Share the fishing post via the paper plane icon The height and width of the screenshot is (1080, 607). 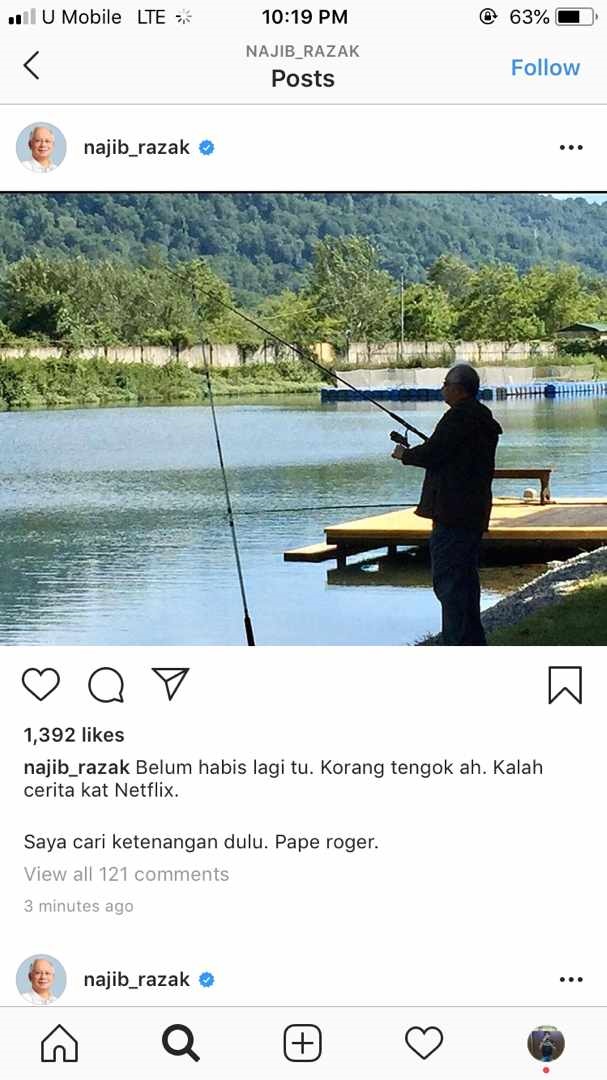click(x=170, y=684)
